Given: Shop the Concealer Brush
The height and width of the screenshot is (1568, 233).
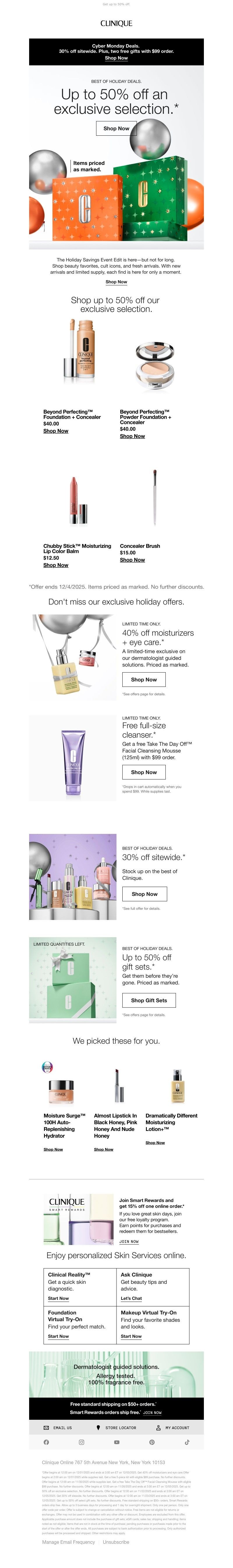Looking at the screenshot, I should 132,560.
